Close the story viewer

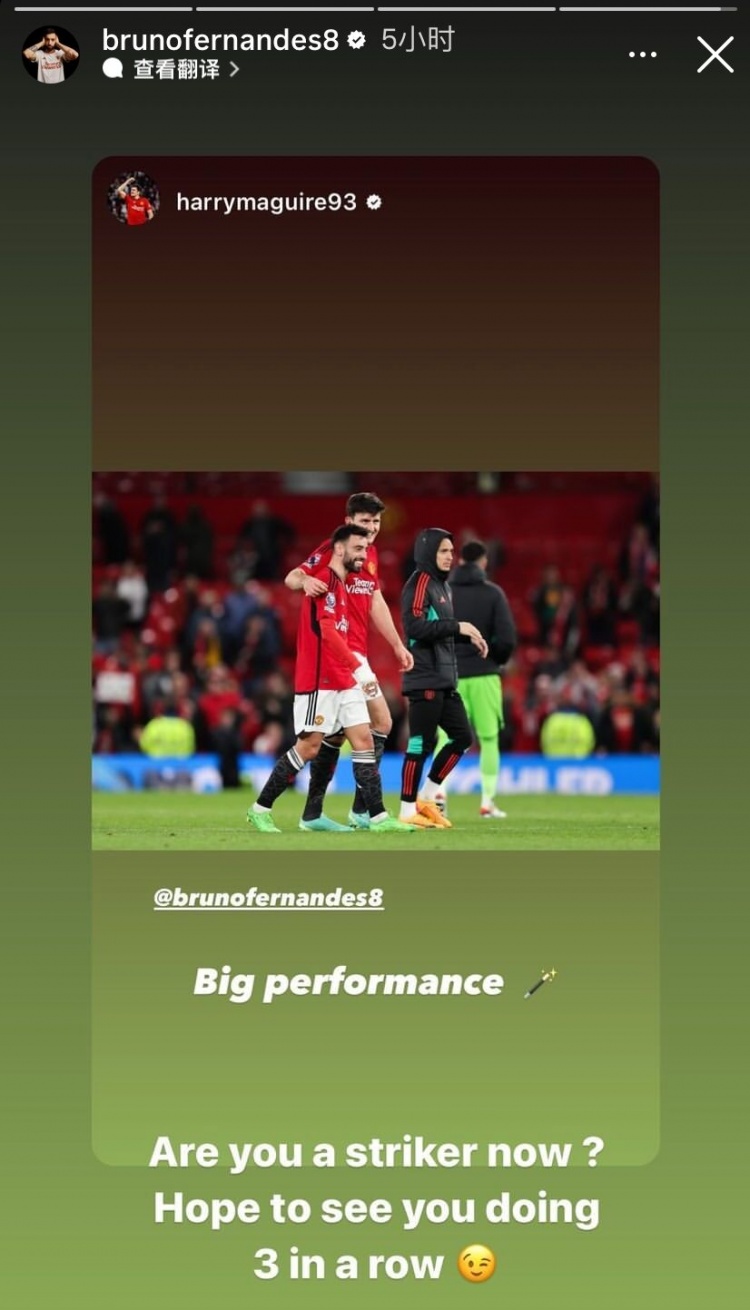coord(715,54)
